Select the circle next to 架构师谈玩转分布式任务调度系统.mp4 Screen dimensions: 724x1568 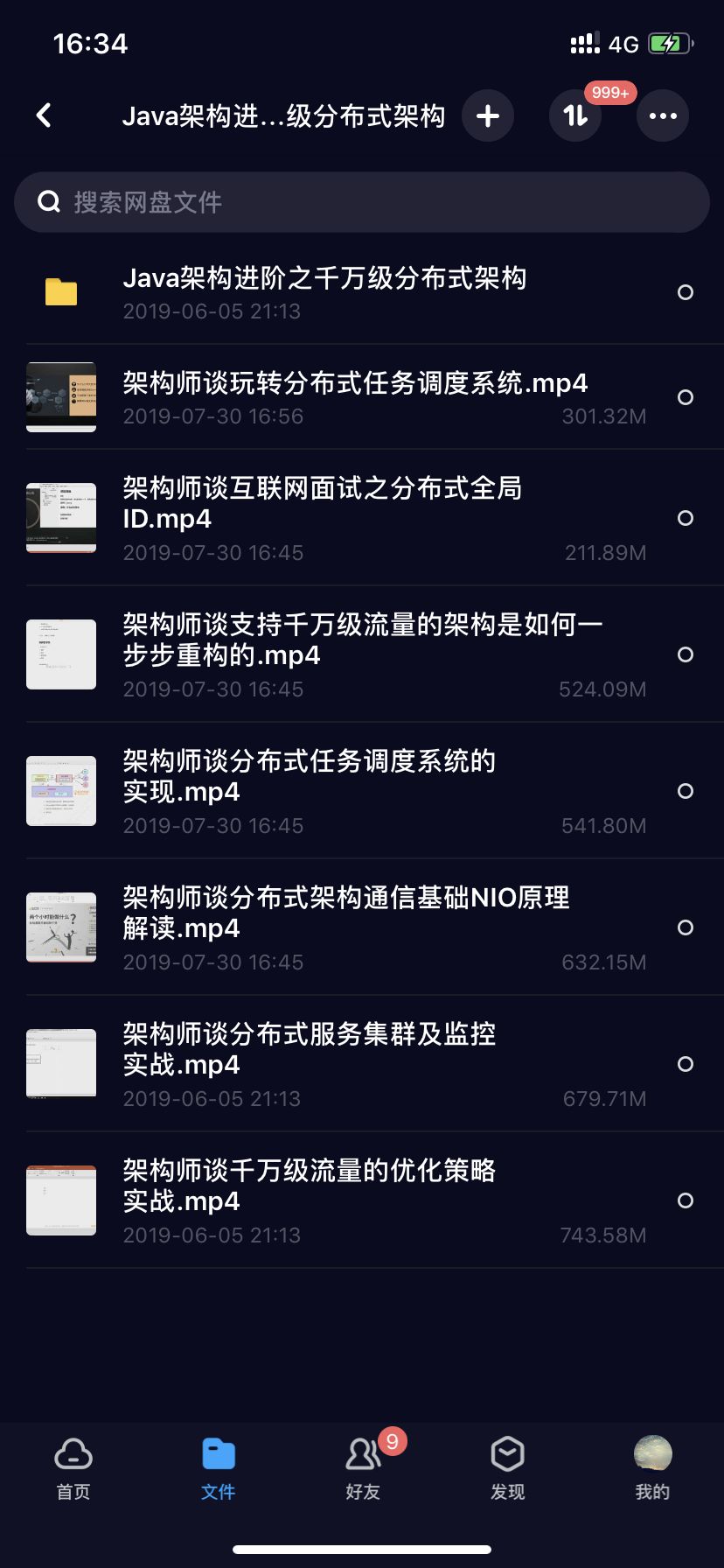pyautogui.click(x=686, y=397)
